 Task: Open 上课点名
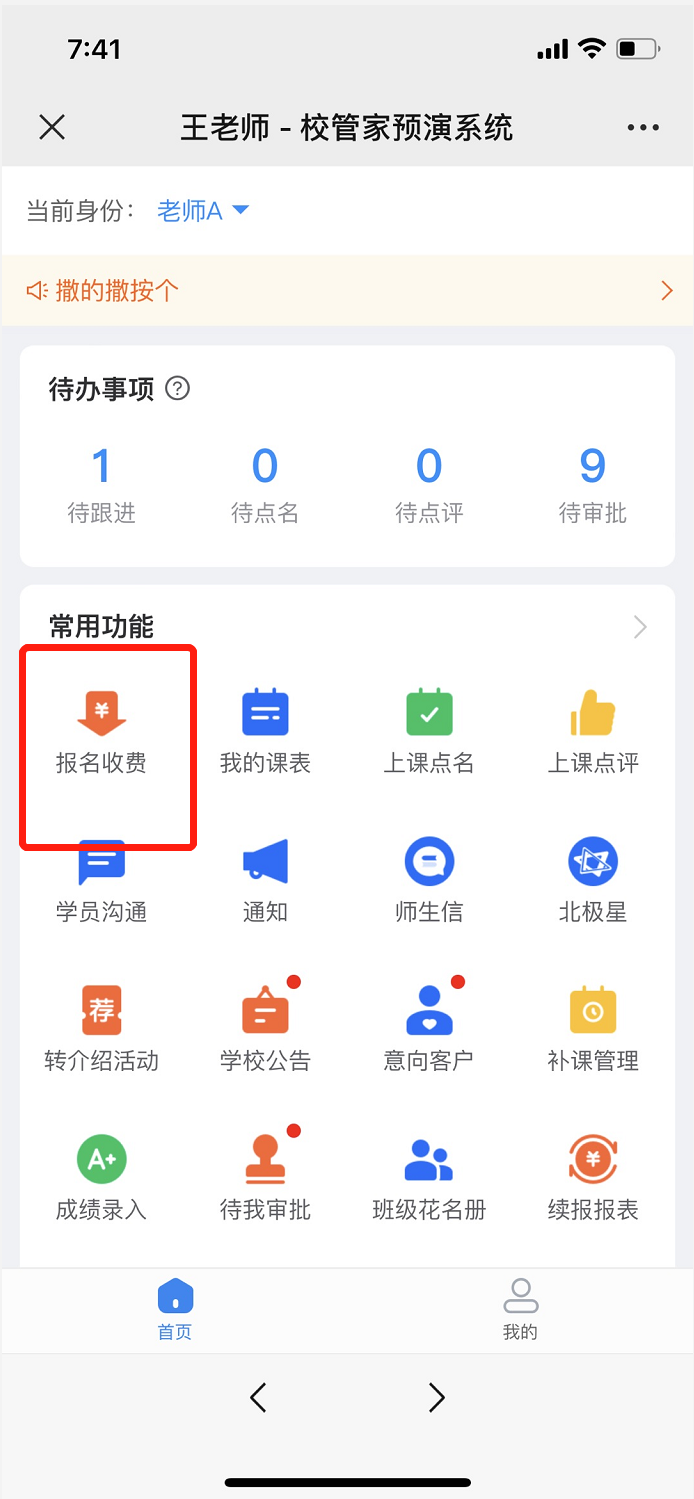point(429,730)
